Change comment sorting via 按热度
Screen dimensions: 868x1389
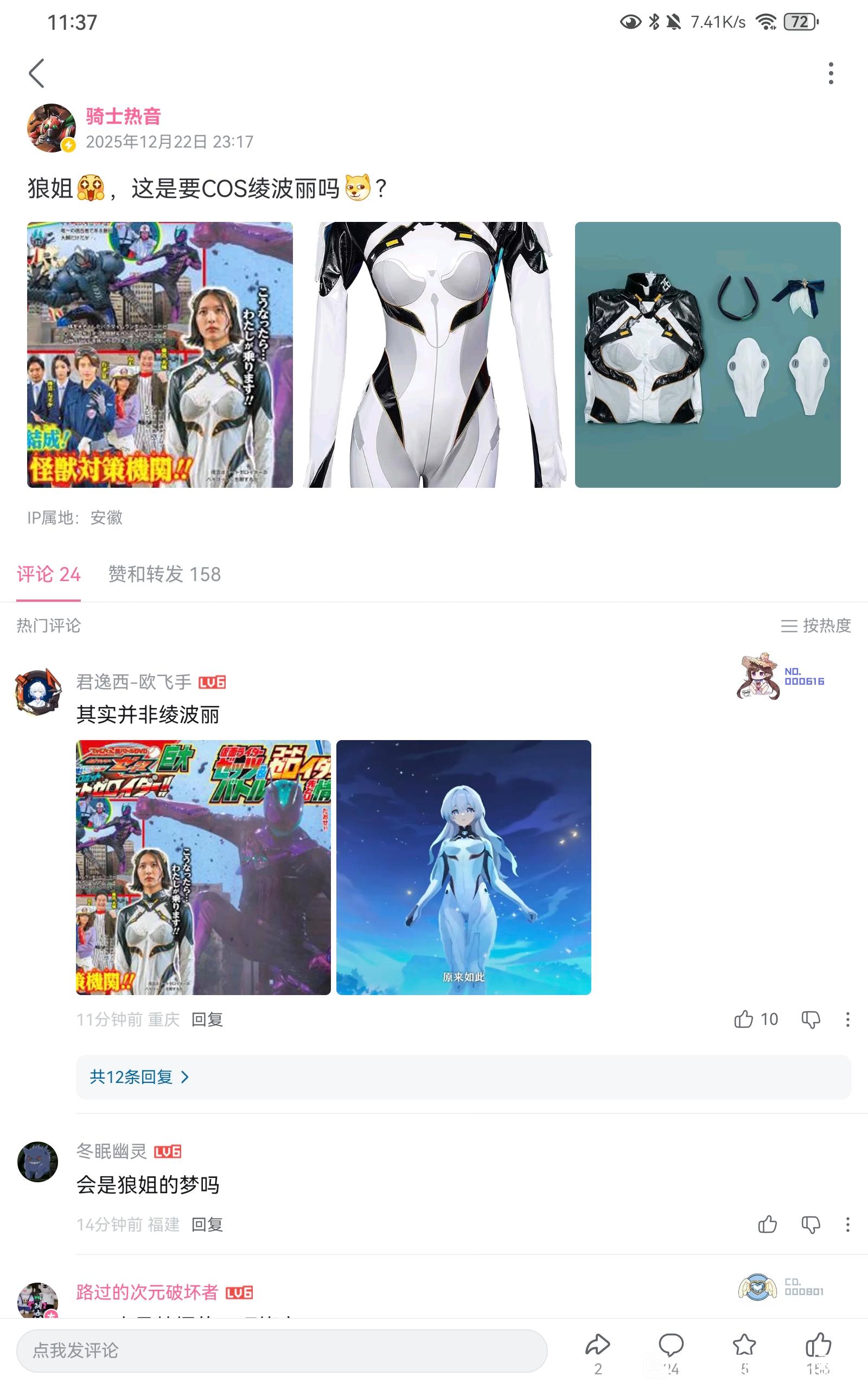click(815, 625)
